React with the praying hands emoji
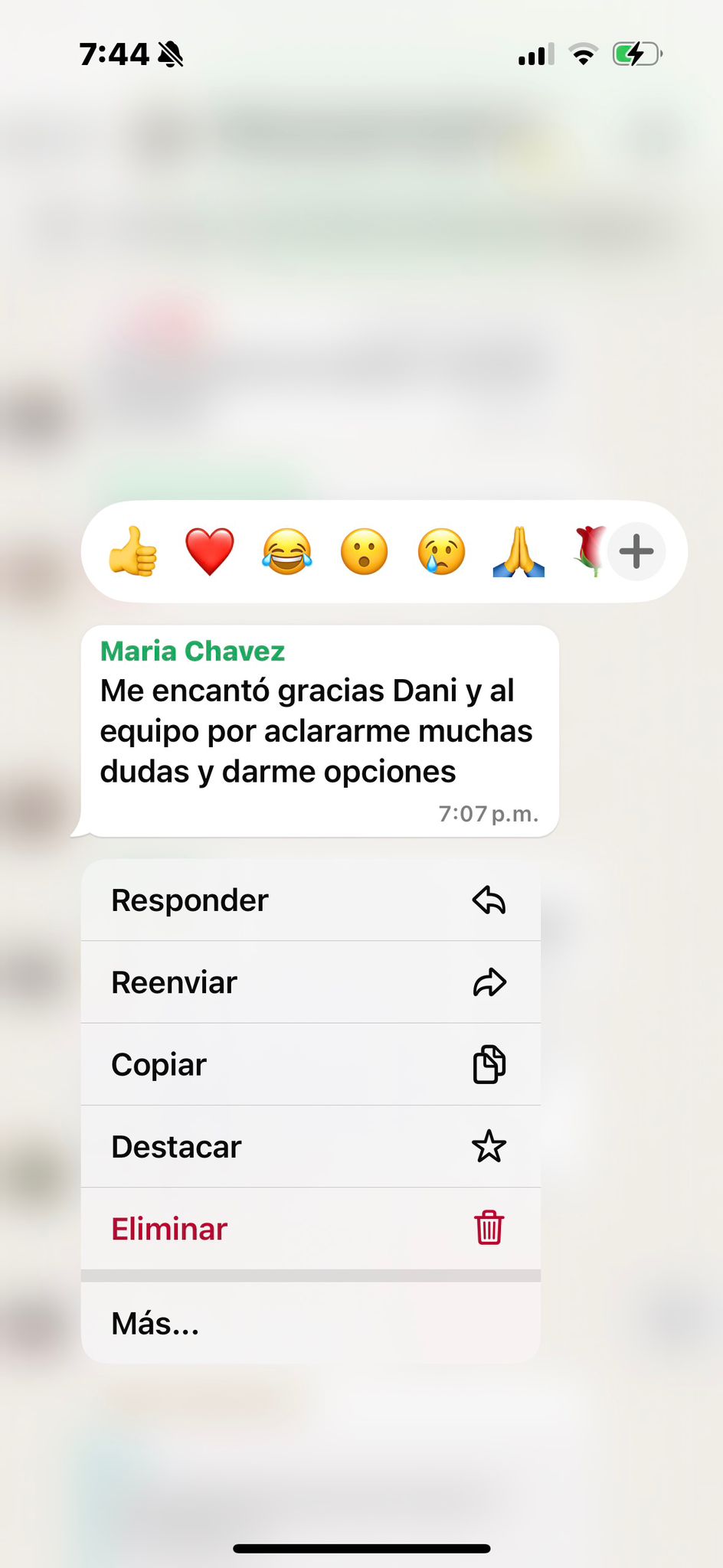723x1568 pixels. (x=519, y=551)
